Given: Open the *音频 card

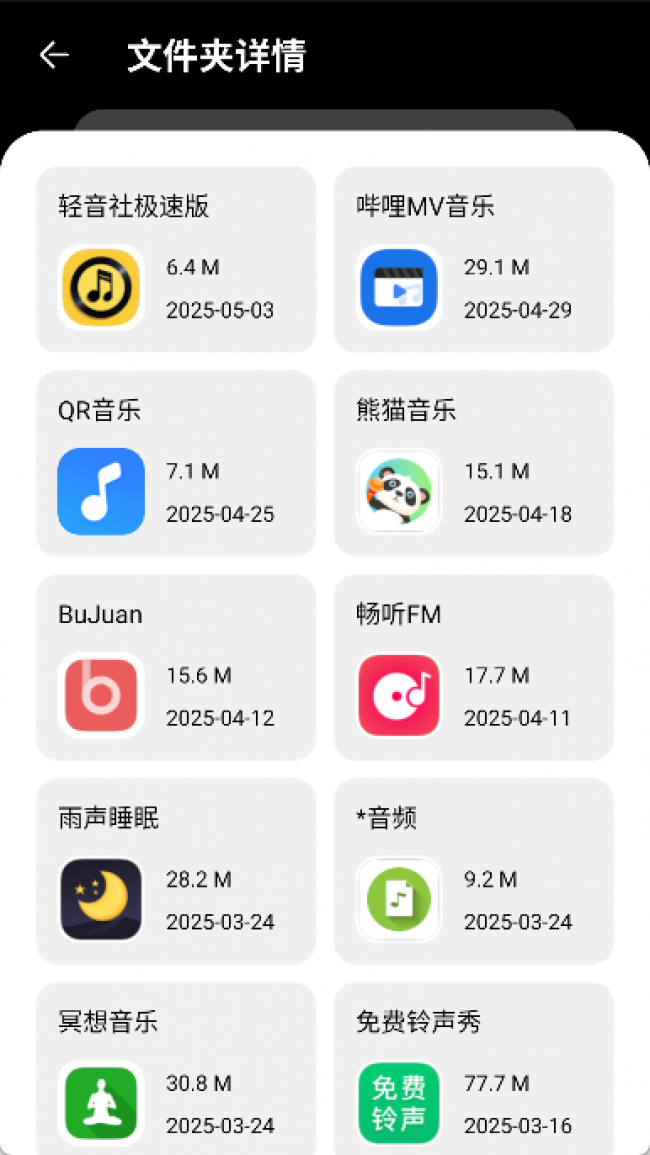Looking at the screenshot, I should tap(473, 871).
